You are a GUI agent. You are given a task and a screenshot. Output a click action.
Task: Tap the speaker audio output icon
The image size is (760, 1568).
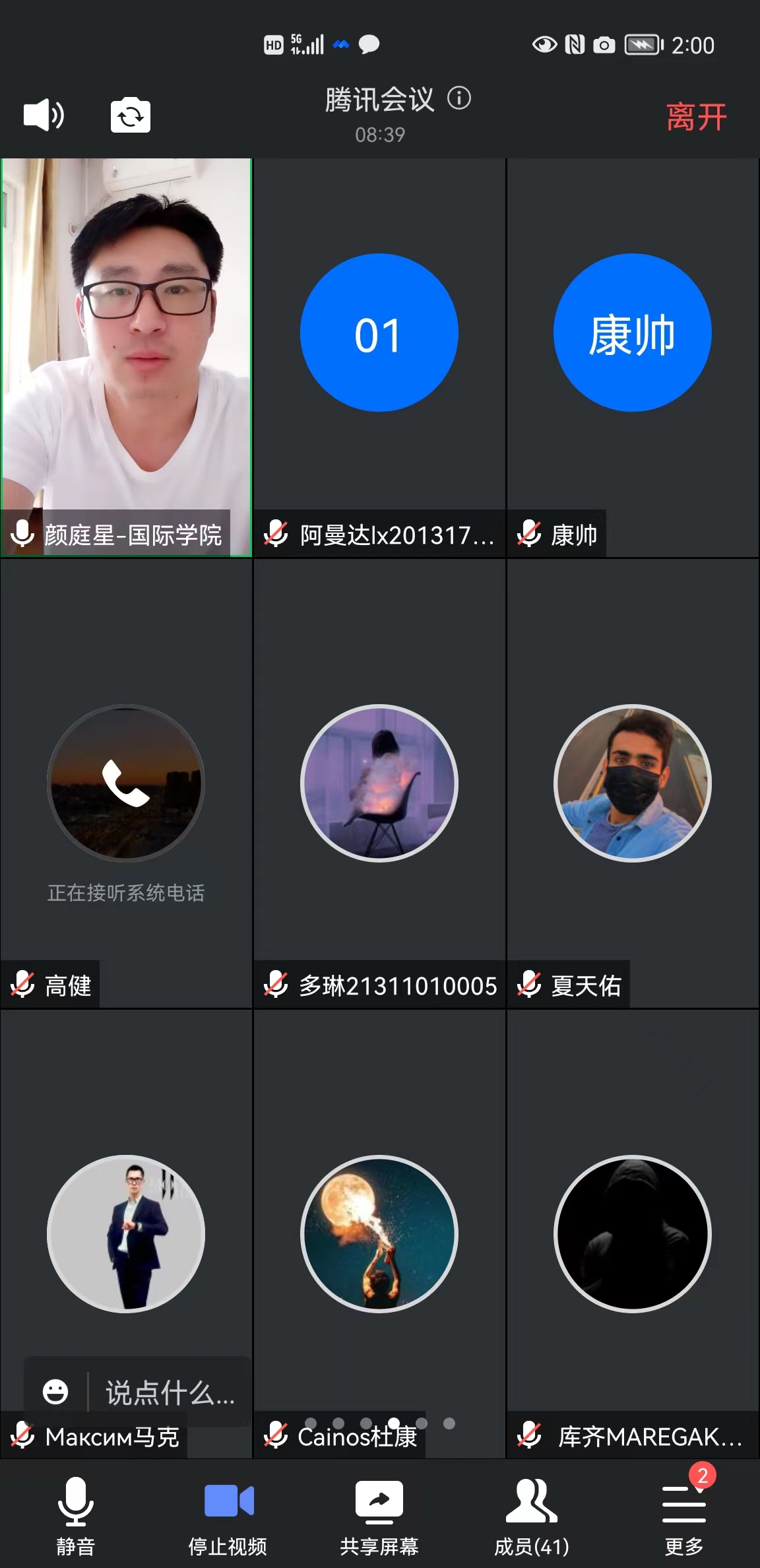coord(43,115)
